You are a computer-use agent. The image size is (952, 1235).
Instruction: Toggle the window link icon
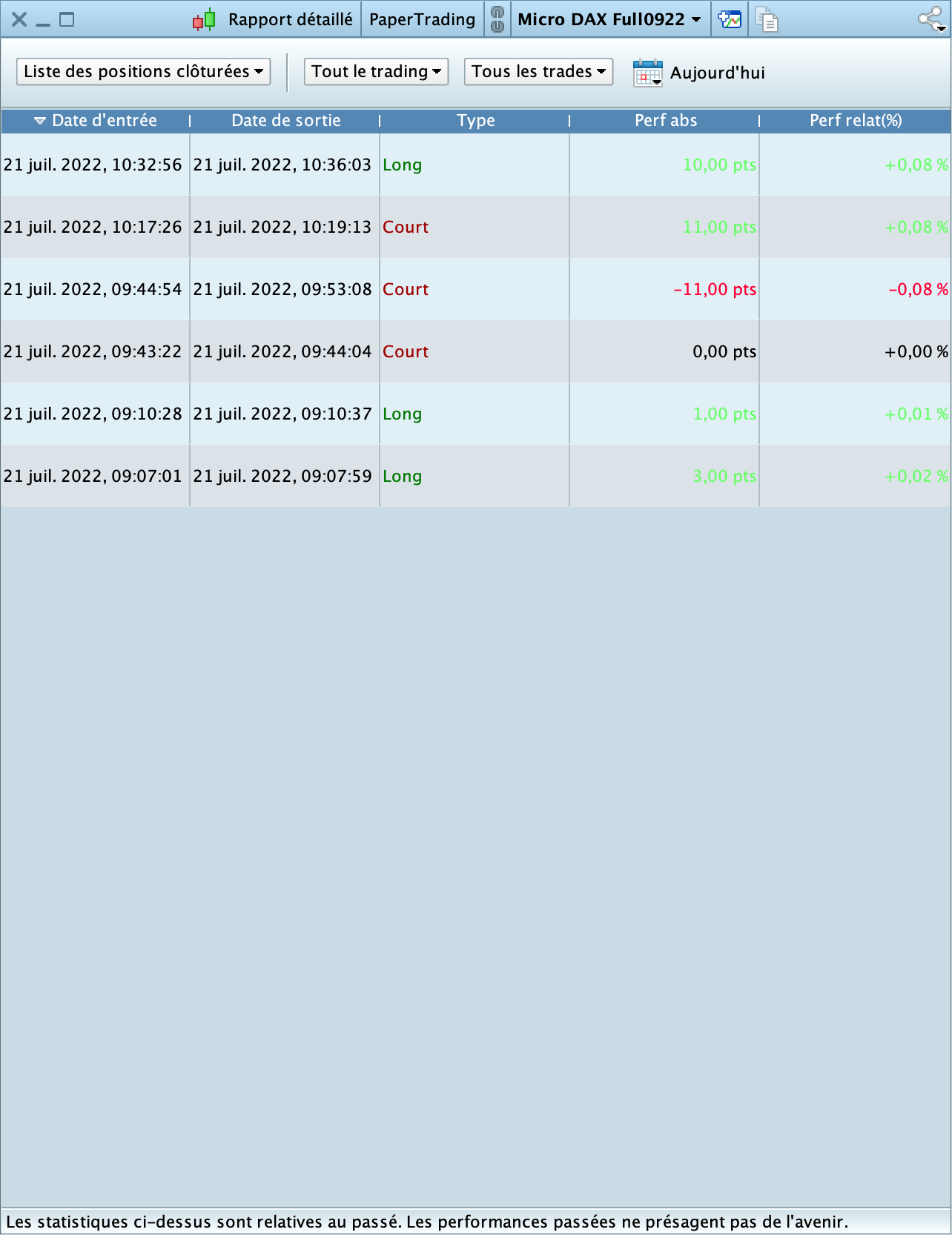pos(498,19)
